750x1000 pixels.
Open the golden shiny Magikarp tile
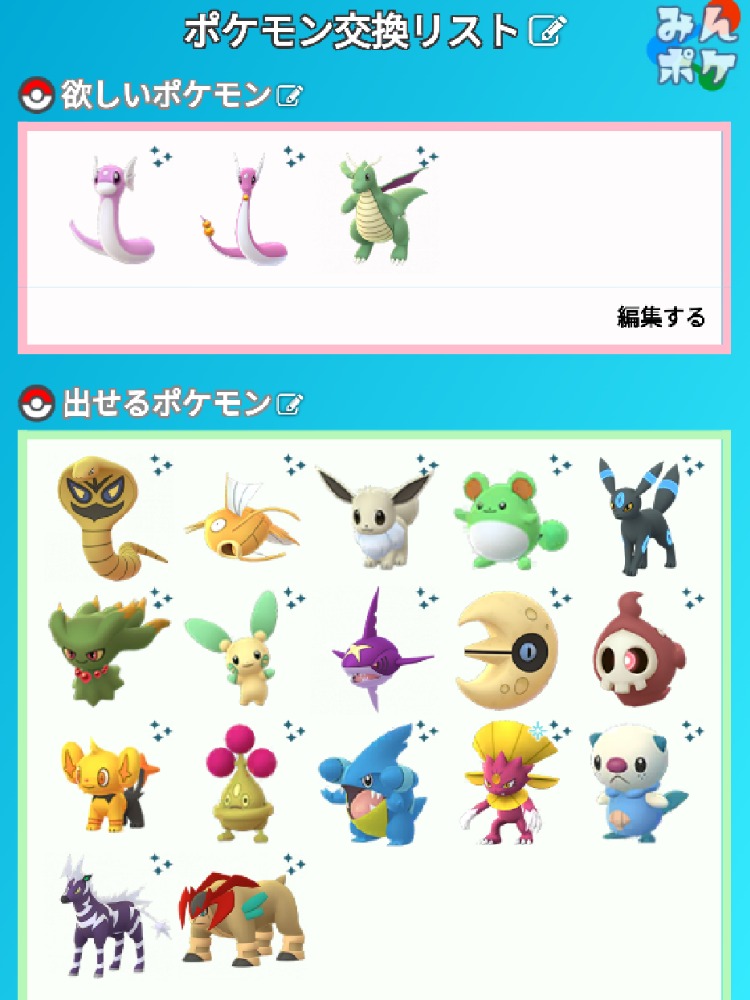click(x=240, y=518)
